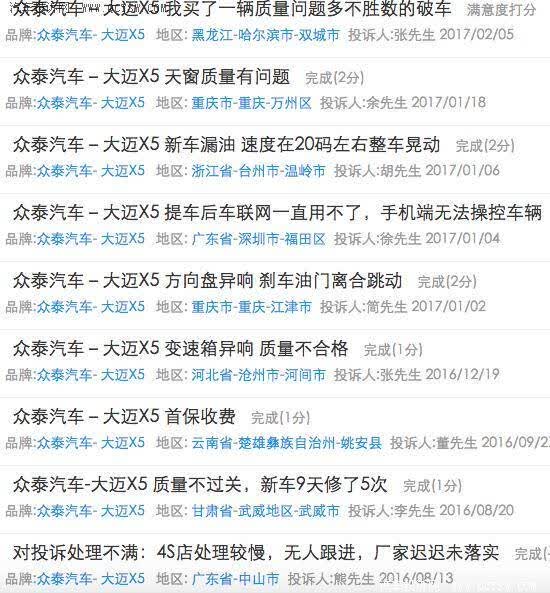This screenshot has height=593, width=550.
Task: Tap brand link 众泰汽车-大迈X5 in 余先生's row
Action: click(x=91, y=103)
